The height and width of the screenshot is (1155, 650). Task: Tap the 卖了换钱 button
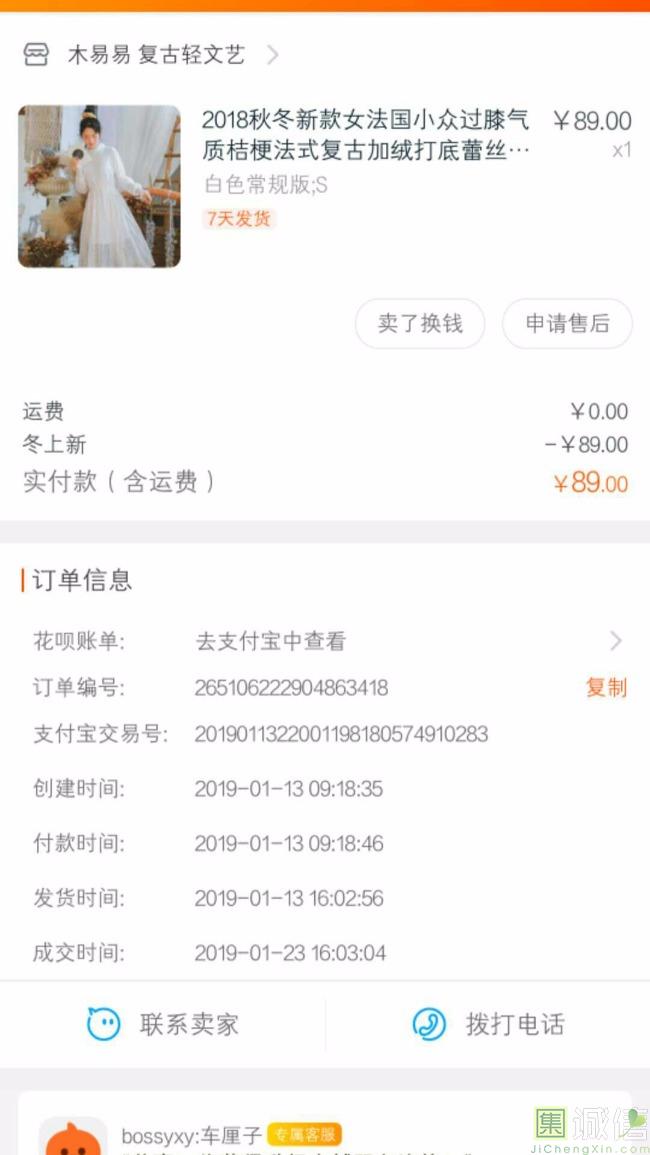coord(420,324)
